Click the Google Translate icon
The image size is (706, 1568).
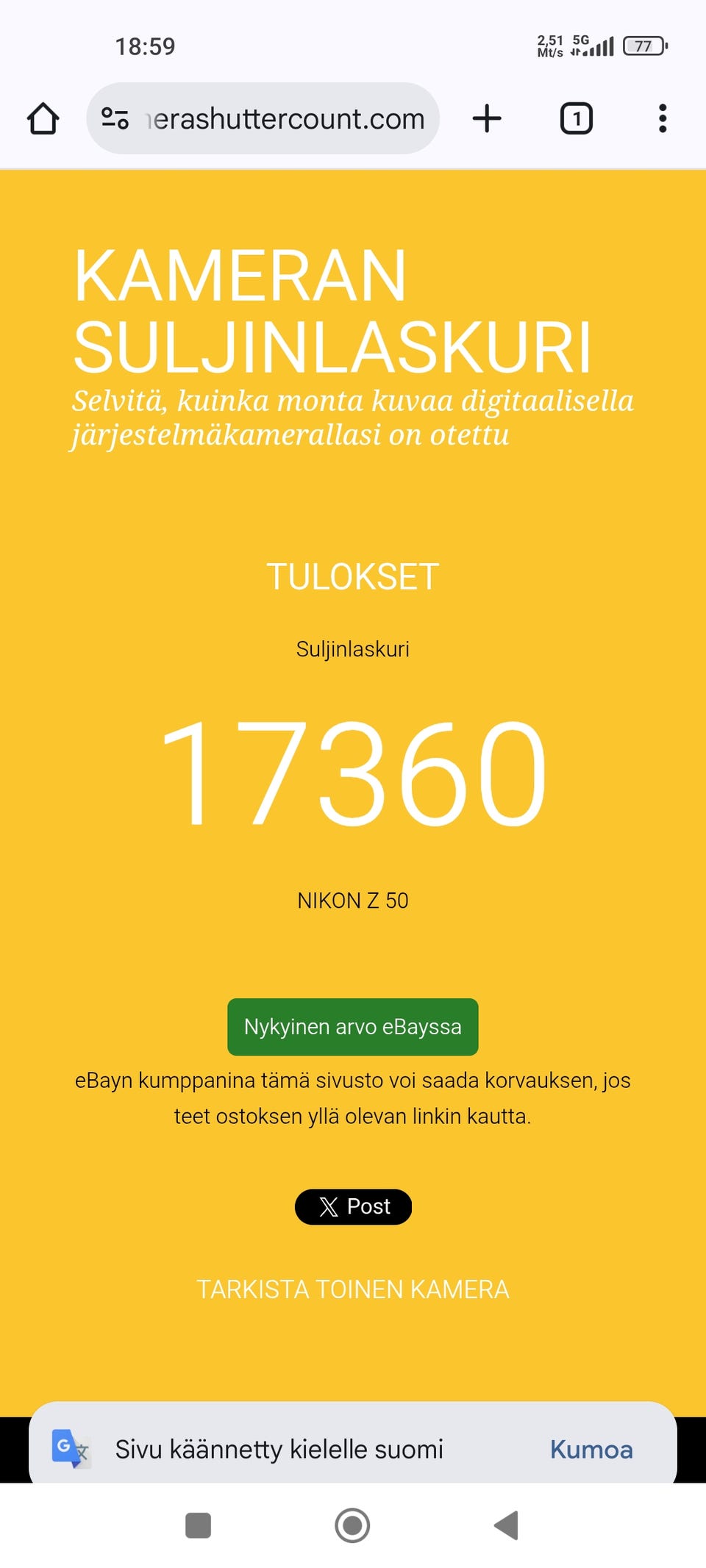(x=70, y=1448)
